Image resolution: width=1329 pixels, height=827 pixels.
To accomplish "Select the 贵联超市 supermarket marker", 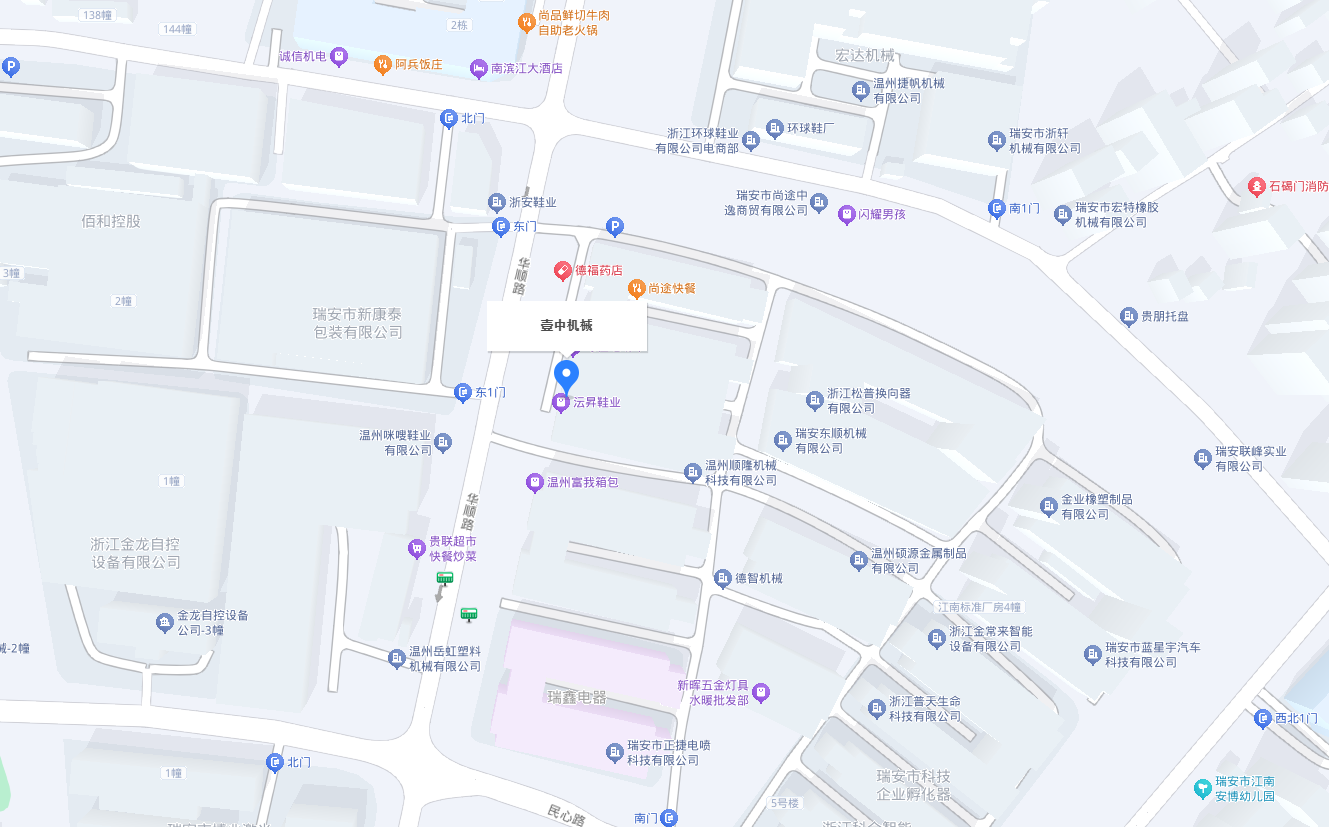I will [417, 548].
